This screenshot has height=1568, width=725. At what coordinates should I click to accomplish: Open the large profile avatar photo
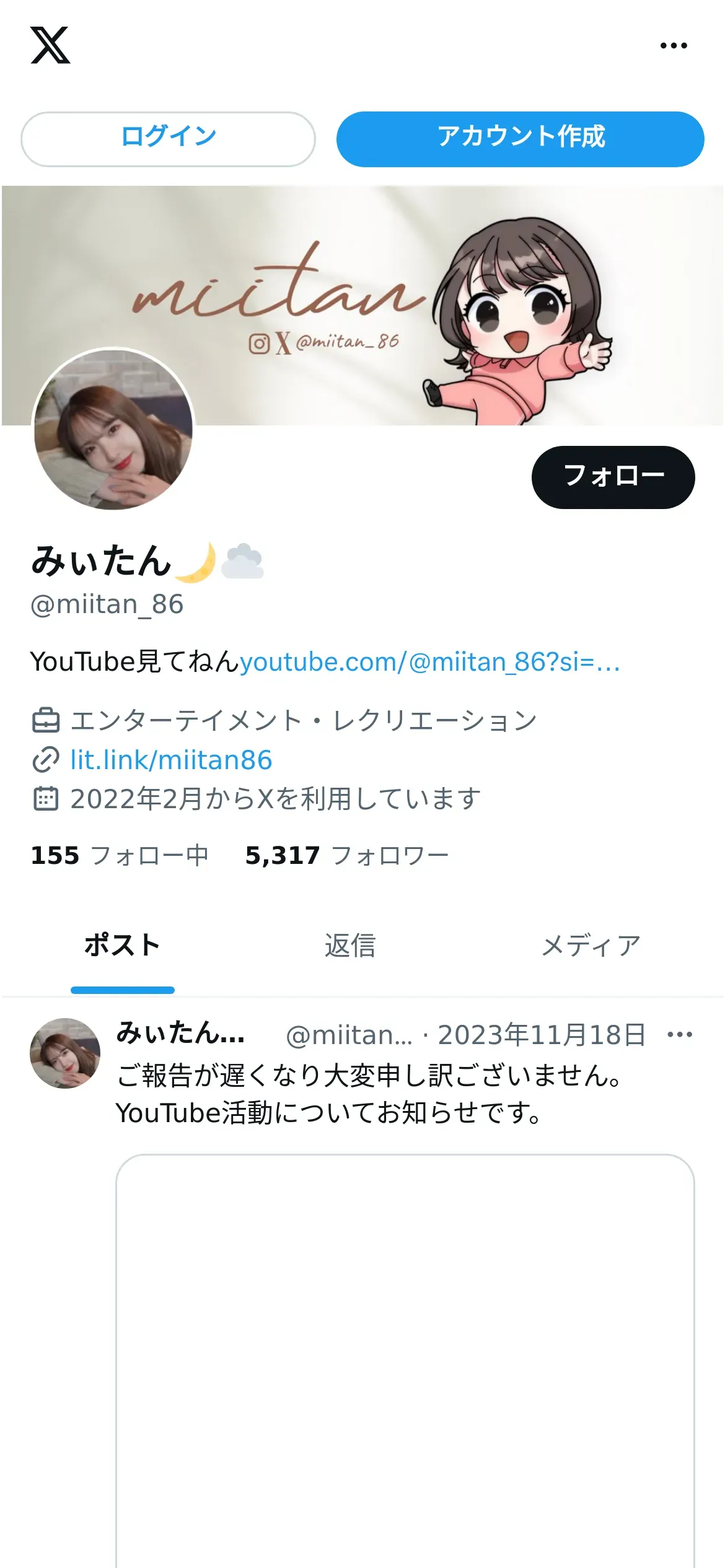(113, 429)
